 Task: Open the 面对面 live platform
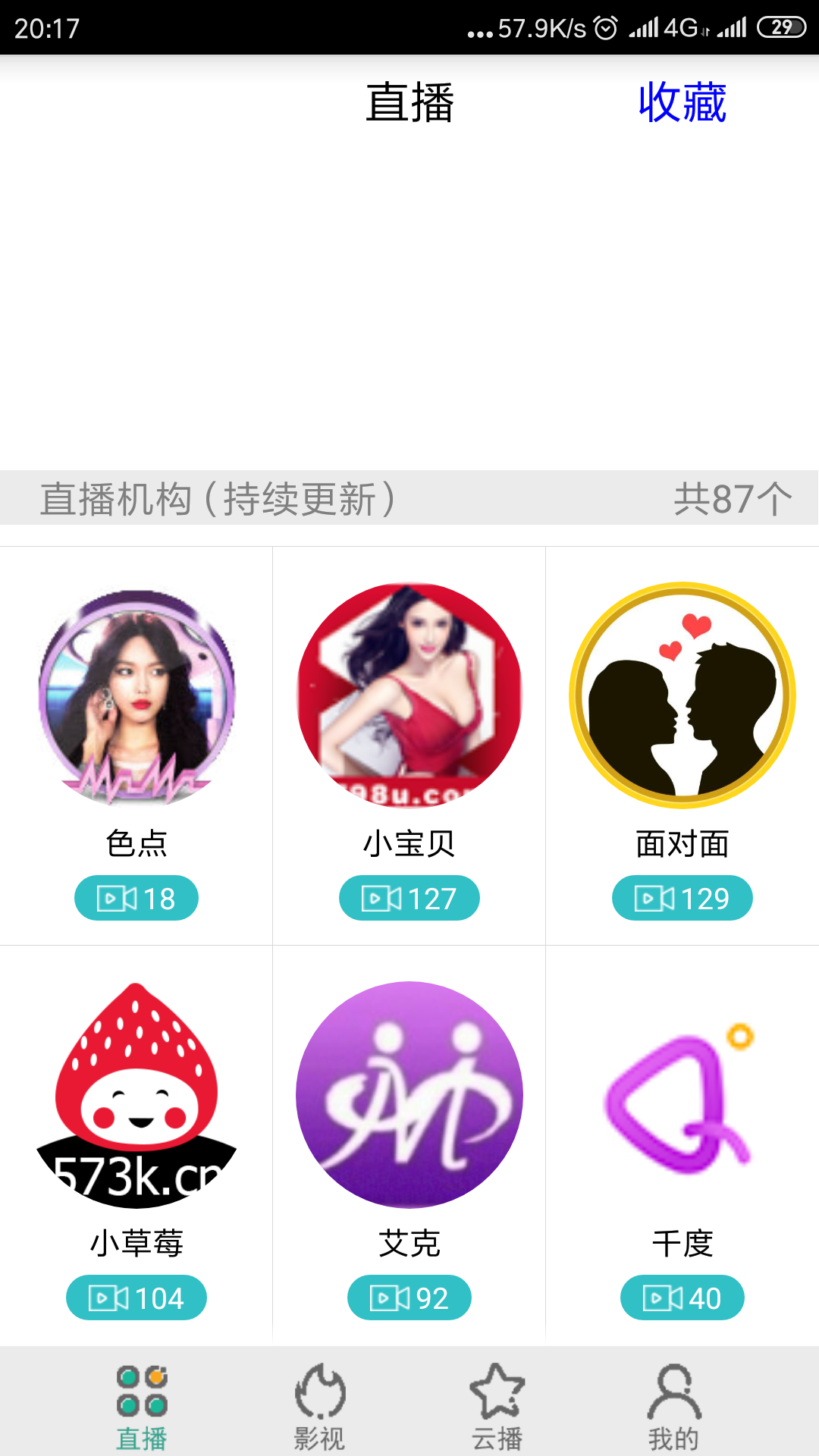tap(682, 696)
